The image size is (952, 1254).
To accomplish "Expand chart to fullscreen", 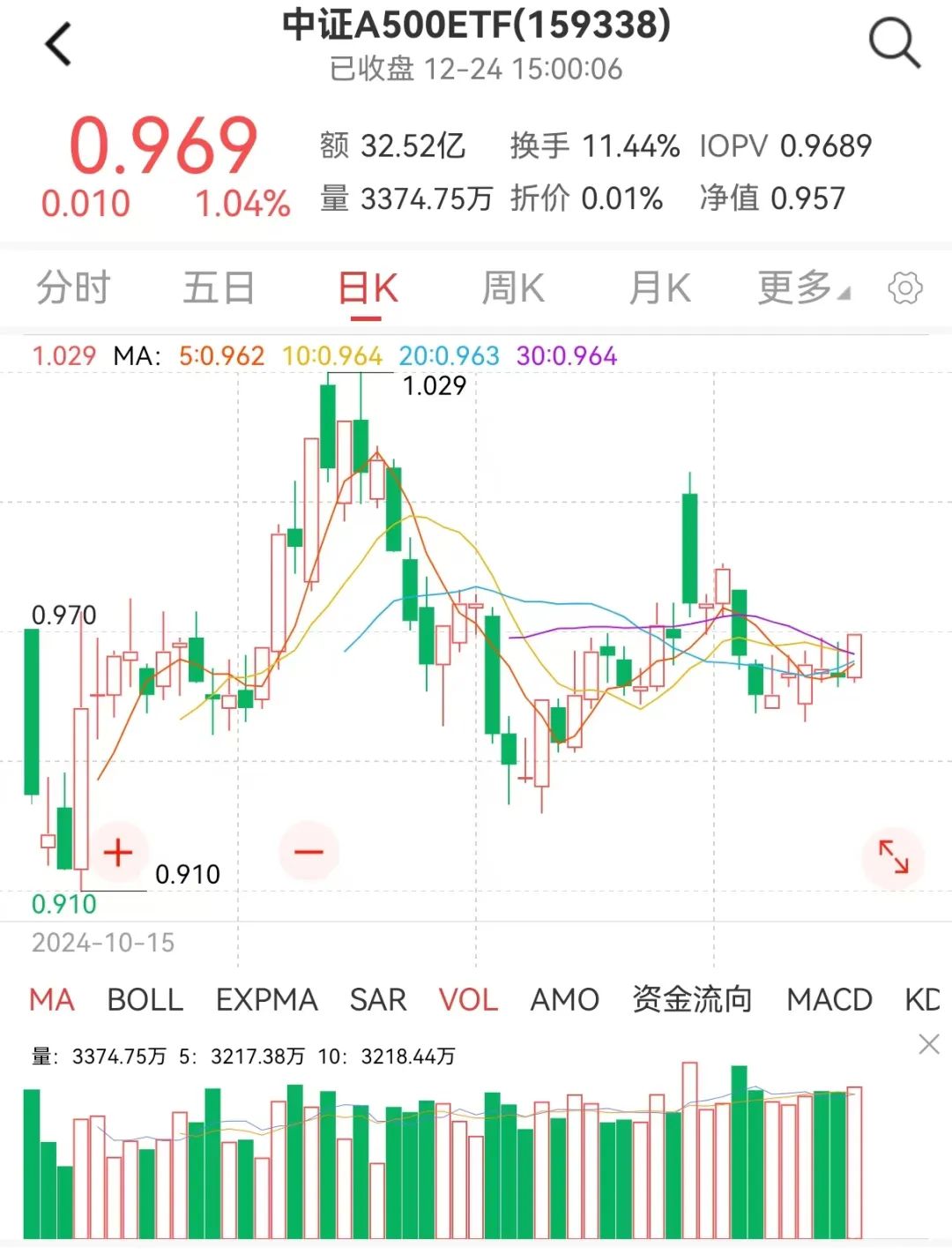I will click(x=893, y=857).
